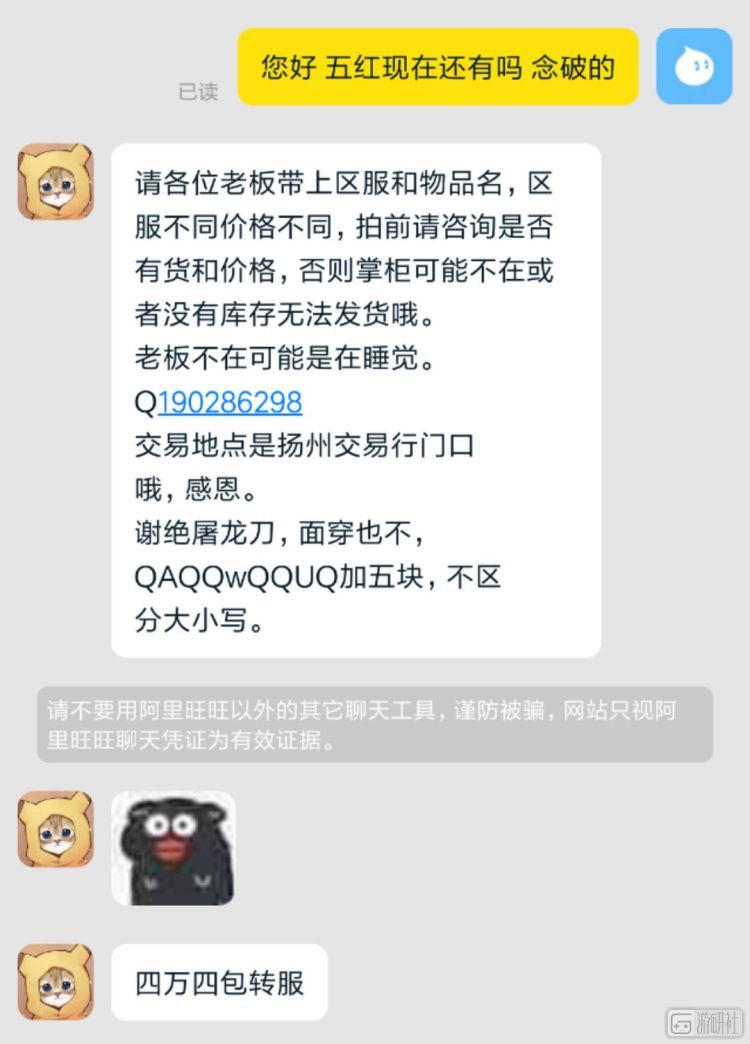Viewport: 750px width, 1044px height.
Task: Open the linked number 190286298
Action: click(x=230, y=403)
